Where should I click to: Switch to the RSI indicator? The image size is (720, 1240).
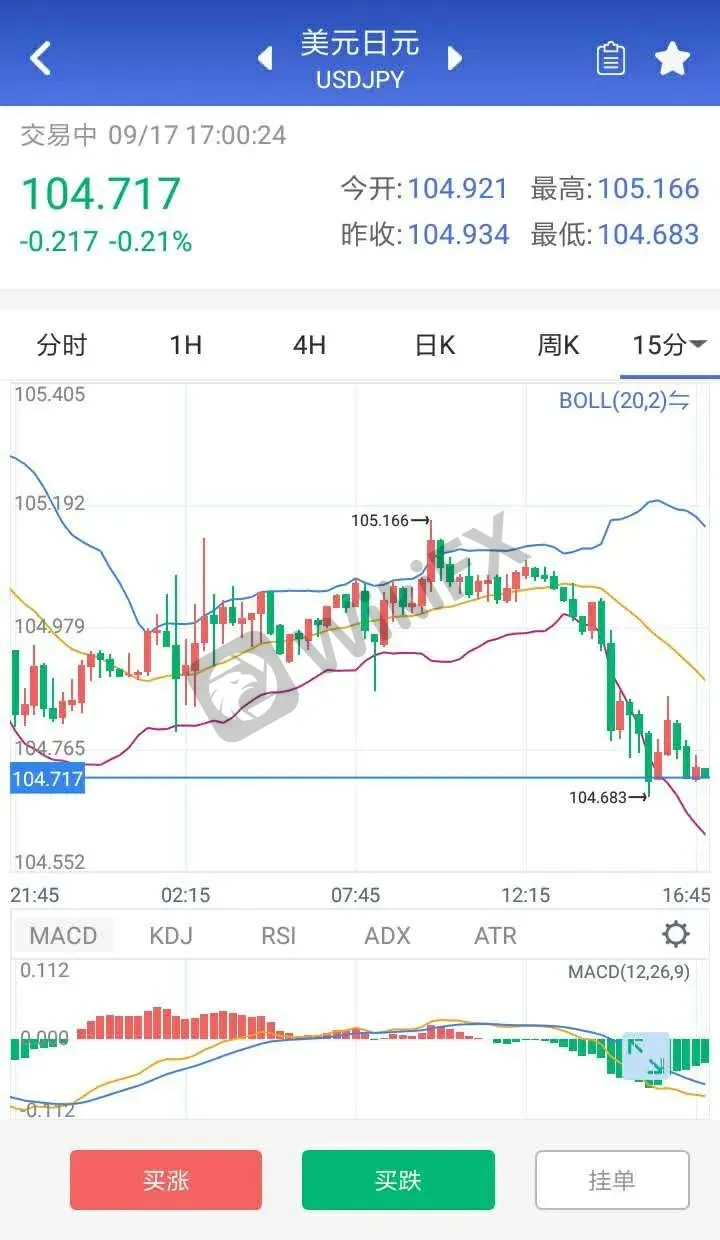(x=279, y=936)
